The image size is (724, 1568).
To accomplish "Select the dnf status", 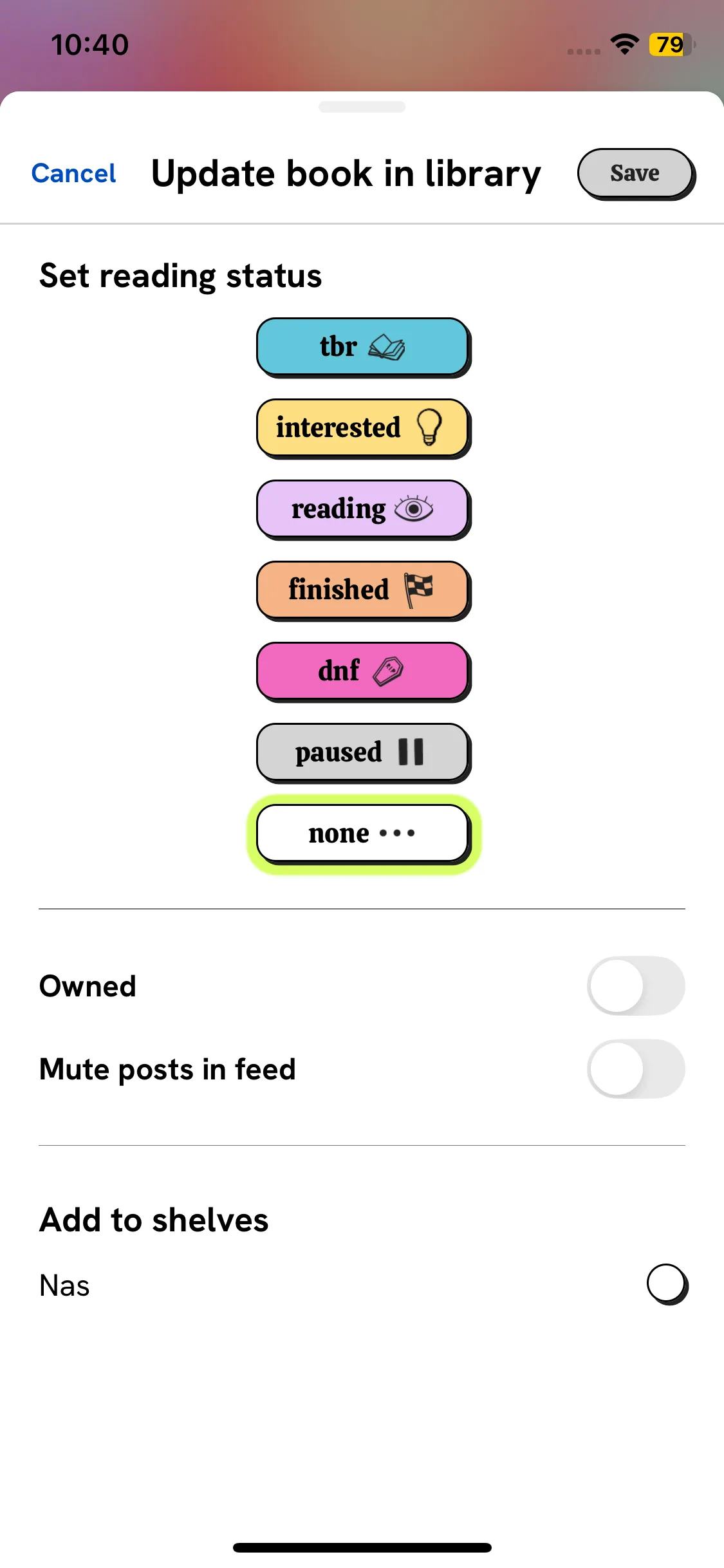I will click(x=362, y=671).
